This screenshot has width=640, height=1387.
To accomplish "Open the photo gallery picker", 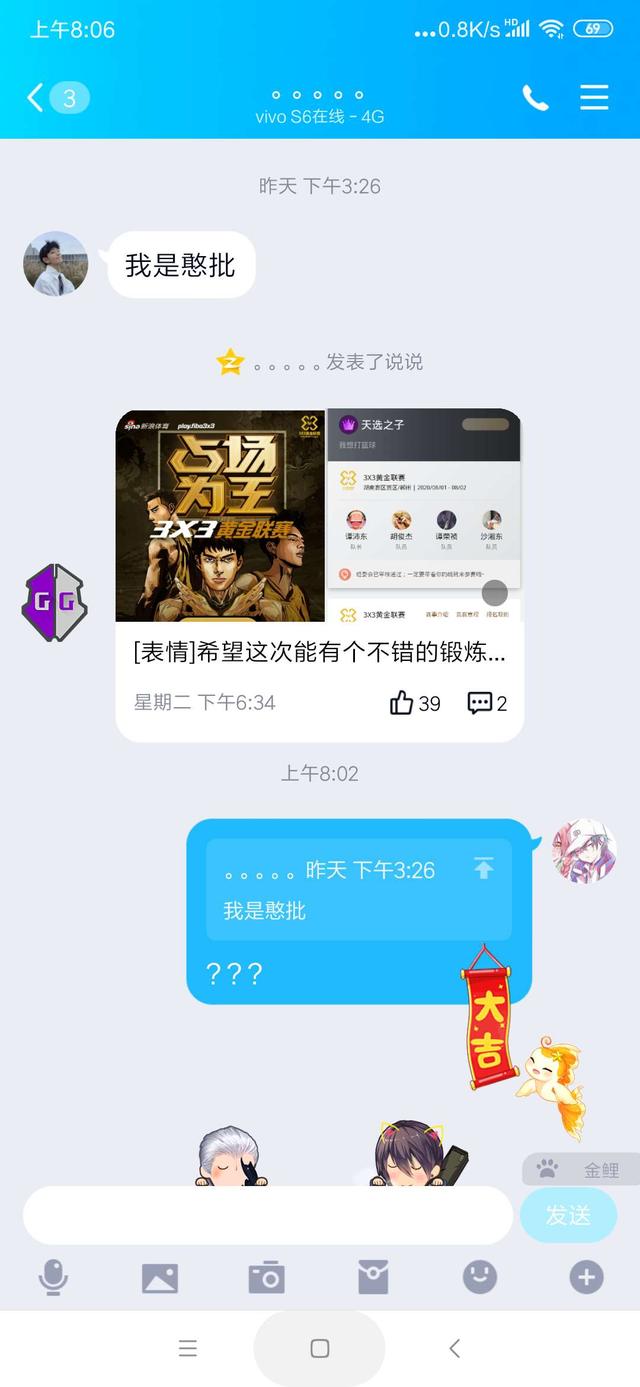I will pyautogui.click(x=160, y=1278).
